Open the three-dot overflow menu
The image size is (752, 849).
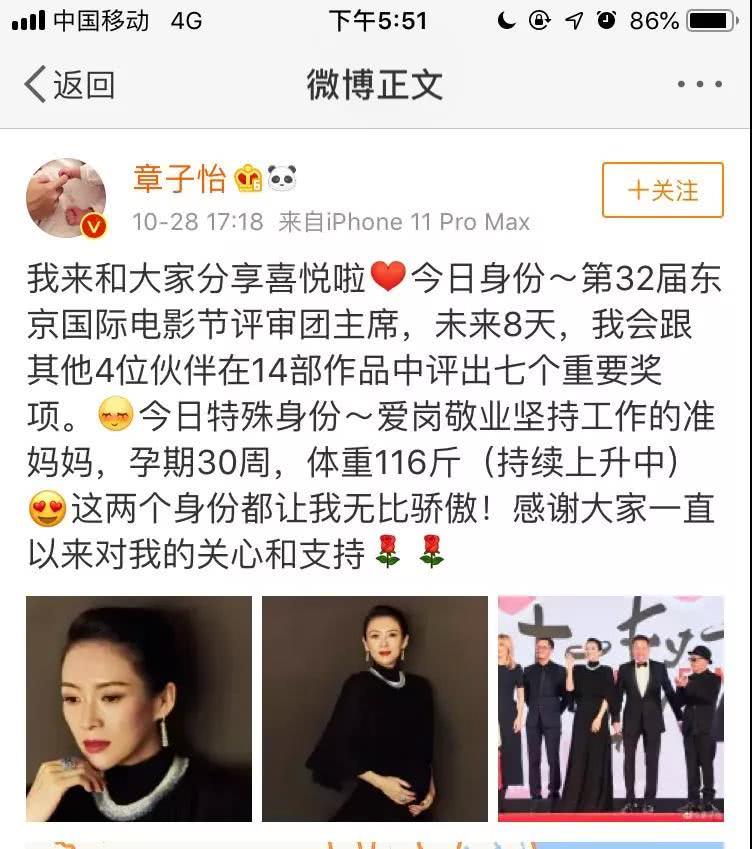point(699,85)
